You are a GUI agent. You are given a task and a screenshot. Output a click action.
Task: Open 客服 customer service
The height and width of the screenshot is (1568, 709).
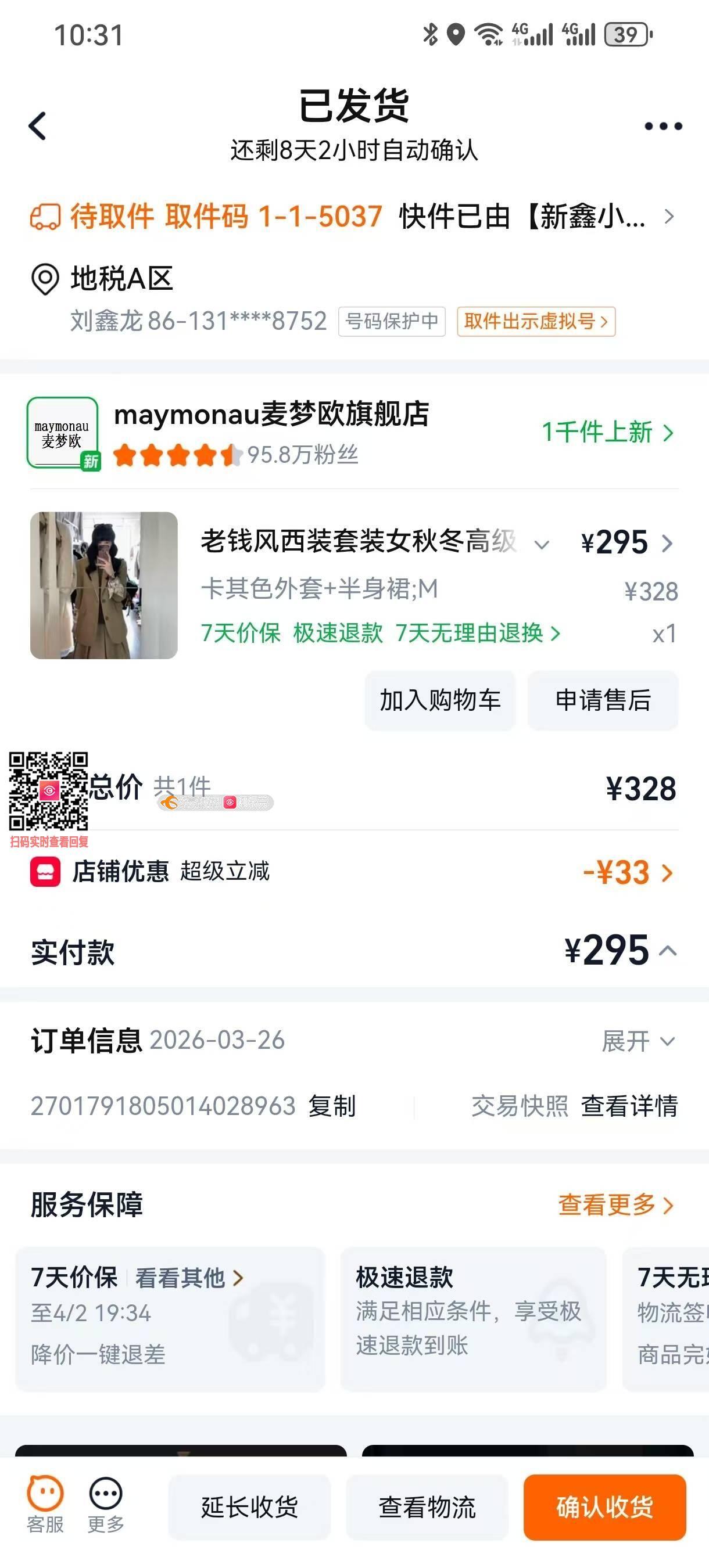pyautogui.click(x=45, y=1506)
